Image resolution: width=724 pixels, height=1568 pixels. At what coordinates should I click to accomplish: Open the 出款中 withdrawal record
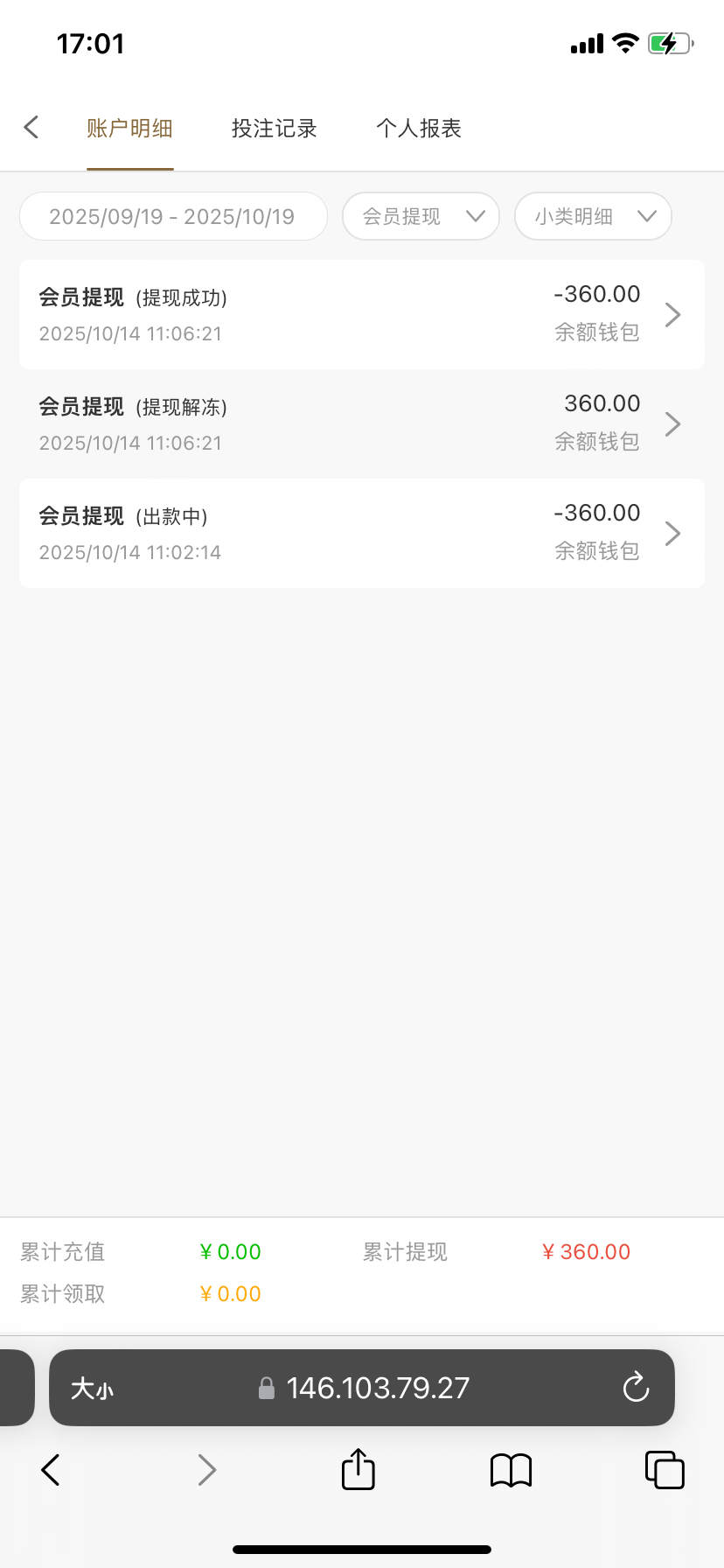[x=361, y=534]
